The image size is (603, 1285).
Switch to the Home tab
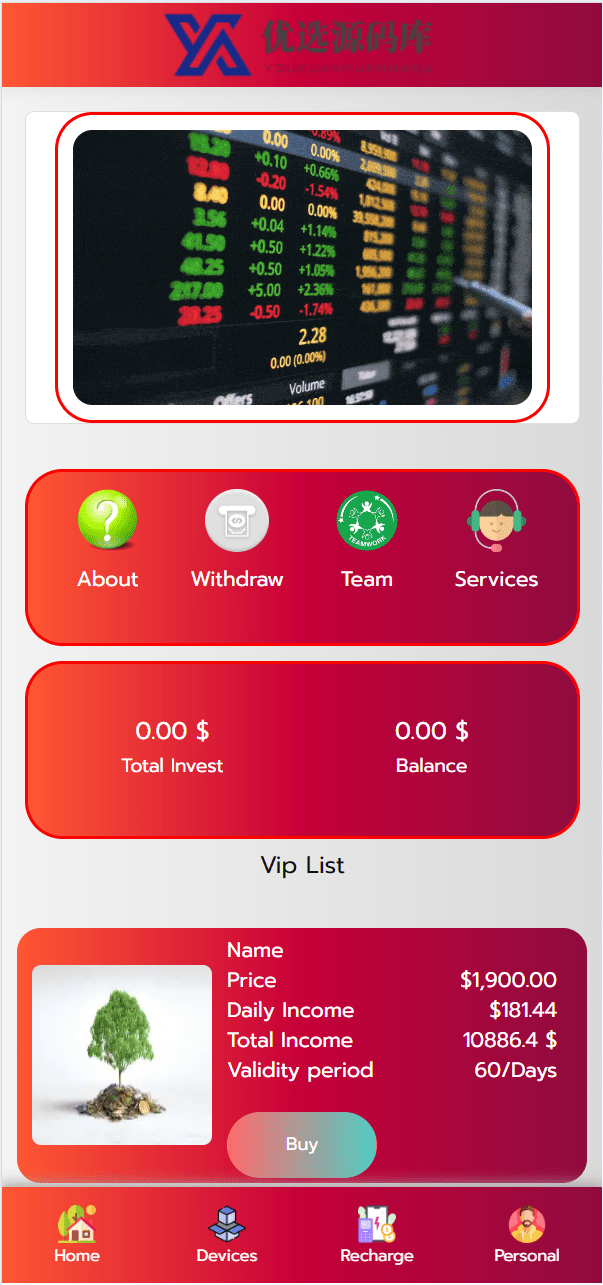[x=77, y=1235]
